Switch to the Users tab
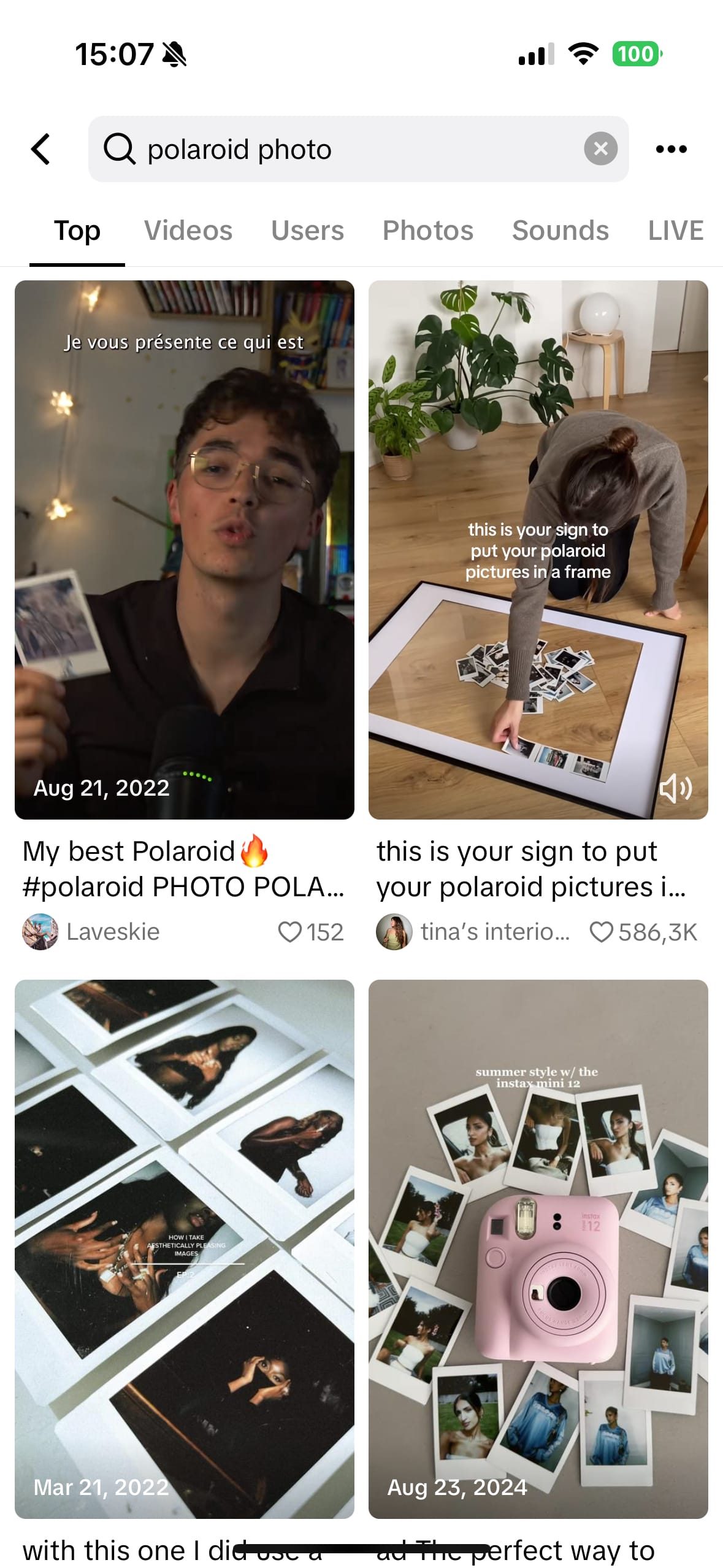Screen dimensions: 723x1568 [307, 231]
